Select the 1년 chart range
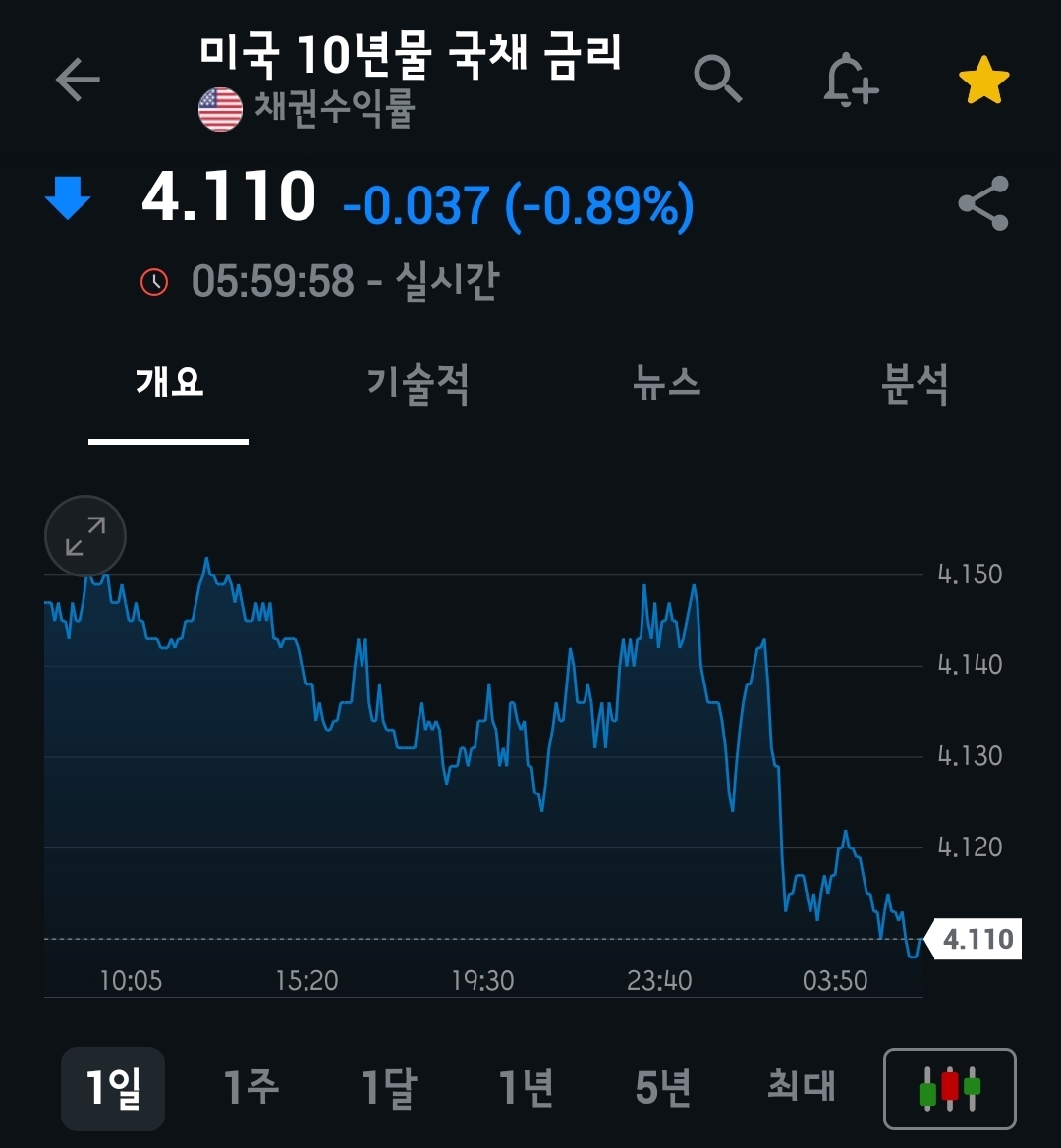Screen dimensions: 1061x1148 [x=527, y=1088]
